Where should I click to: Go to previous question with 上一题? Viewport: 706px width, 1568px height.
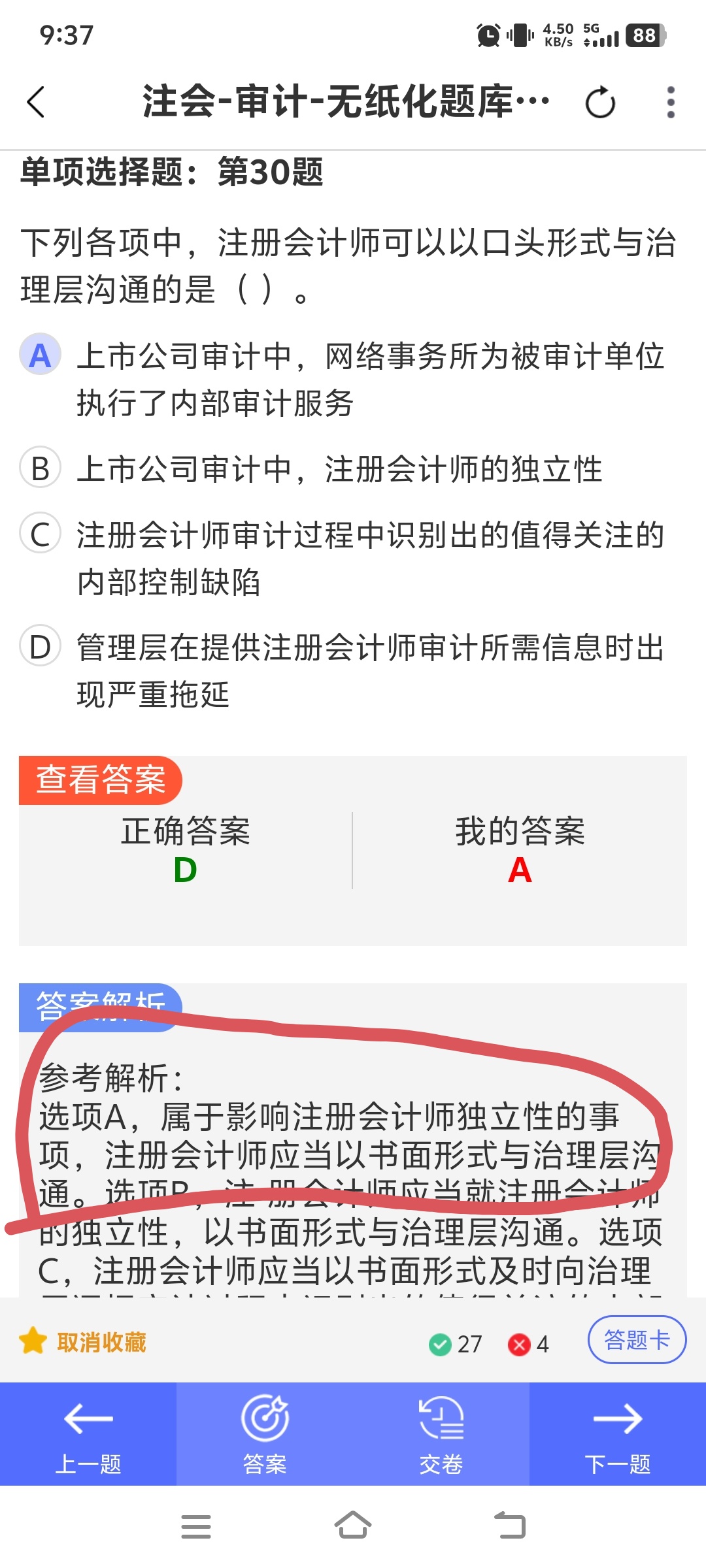tap(88, 1435)
